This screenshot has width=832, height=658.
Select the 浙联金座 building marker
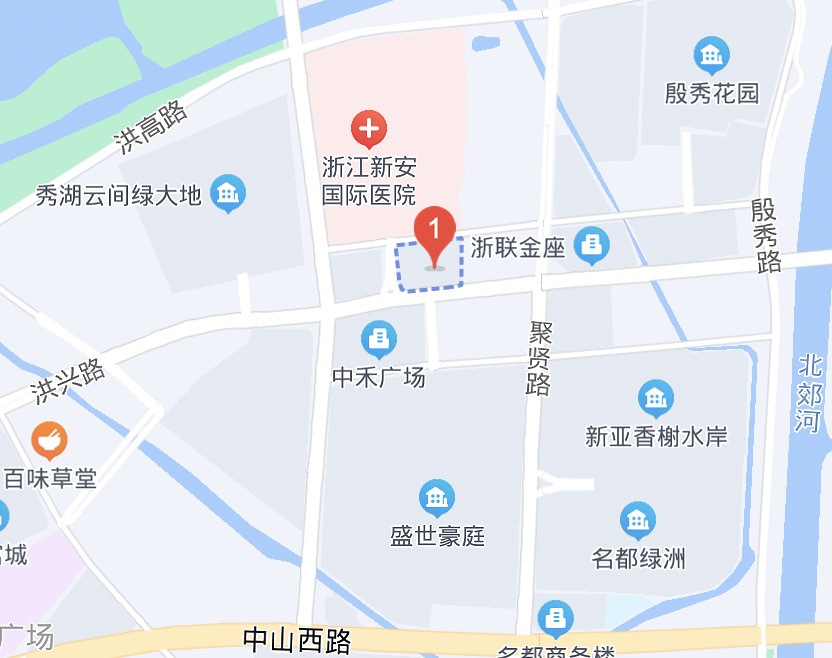593,246
